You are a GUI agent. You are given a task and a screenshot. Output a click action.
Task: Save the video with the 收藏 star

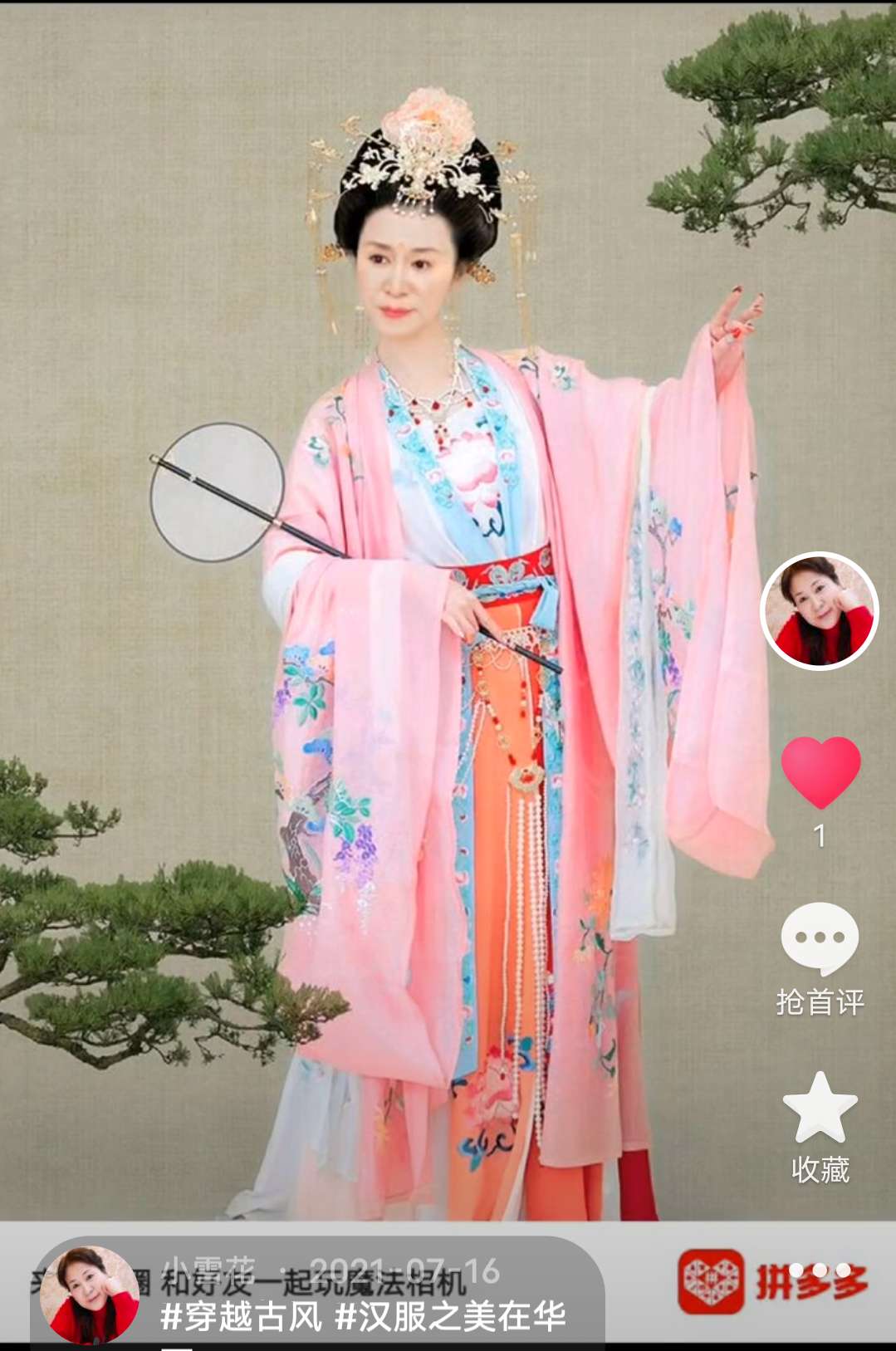pyautogui.click(x=820, y=1109)
